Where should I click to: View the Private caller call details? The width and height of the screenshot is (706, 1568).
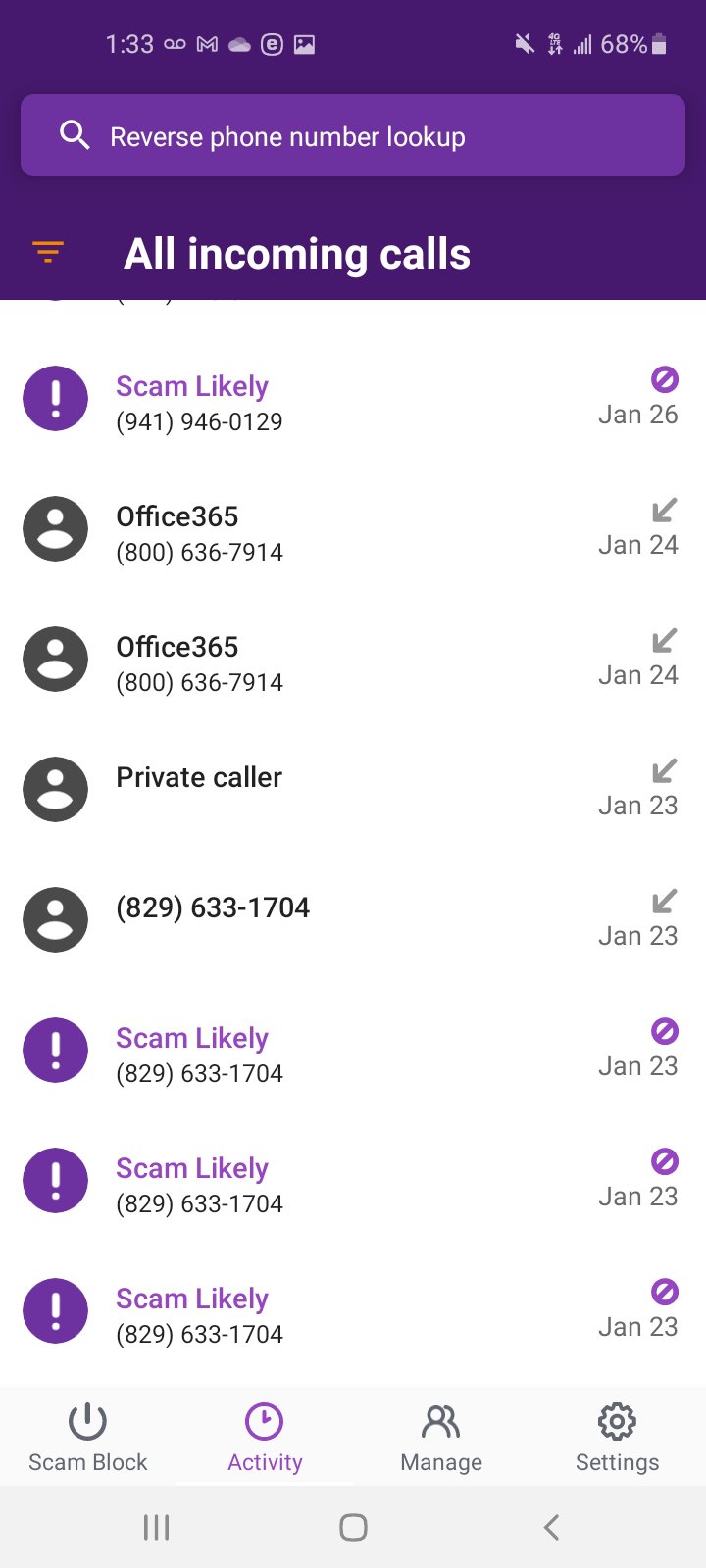pos(353,790)
